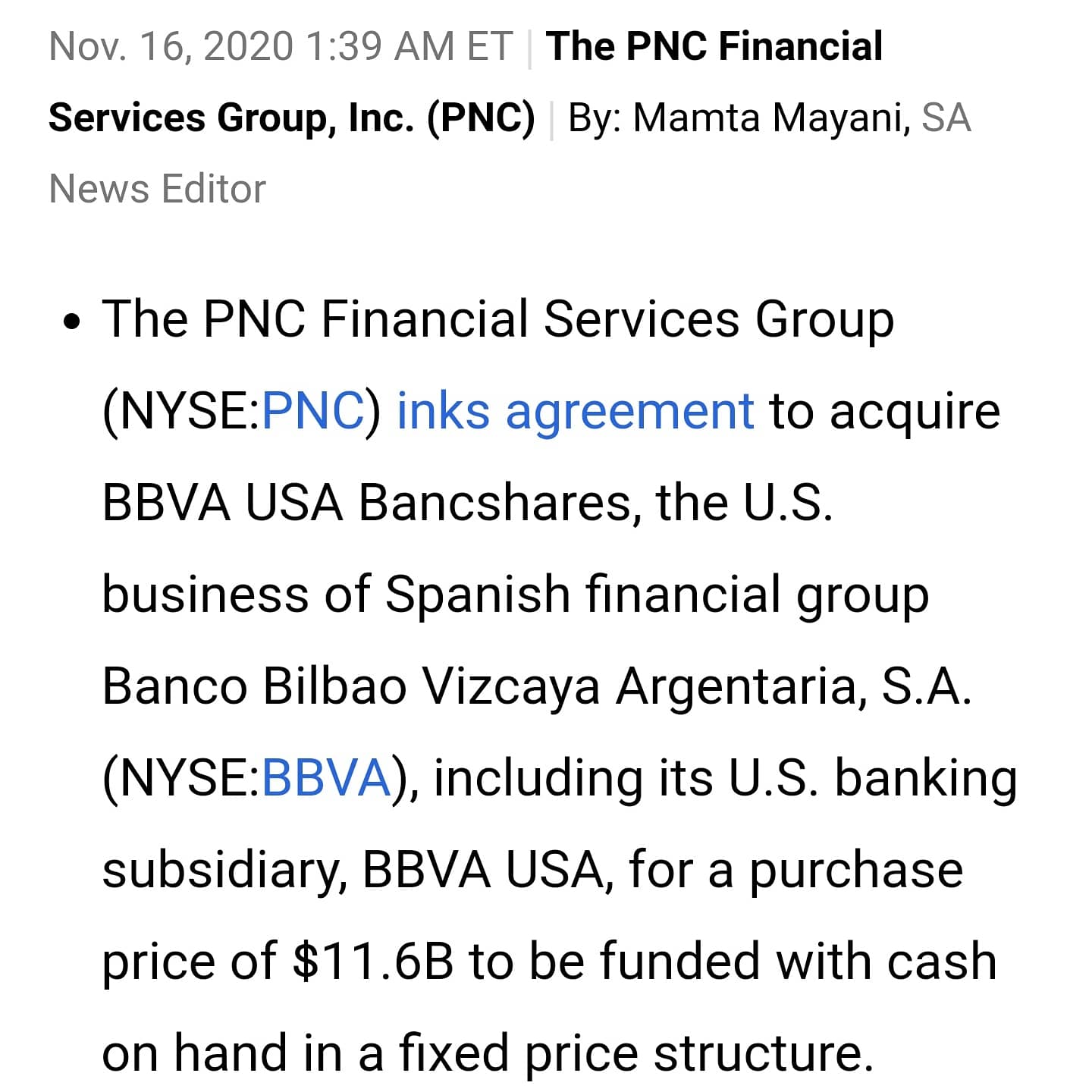
Task: Follow the "inks agreement" link
Action: (x=575, y=412)
